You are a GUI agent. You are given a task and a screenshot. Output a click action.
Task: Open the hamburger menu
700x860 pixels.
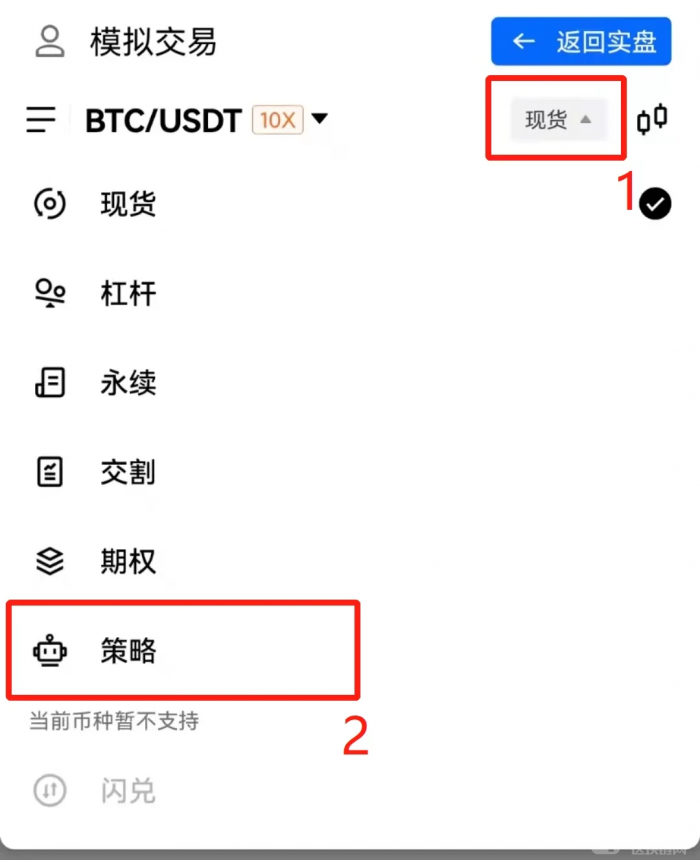42,120
